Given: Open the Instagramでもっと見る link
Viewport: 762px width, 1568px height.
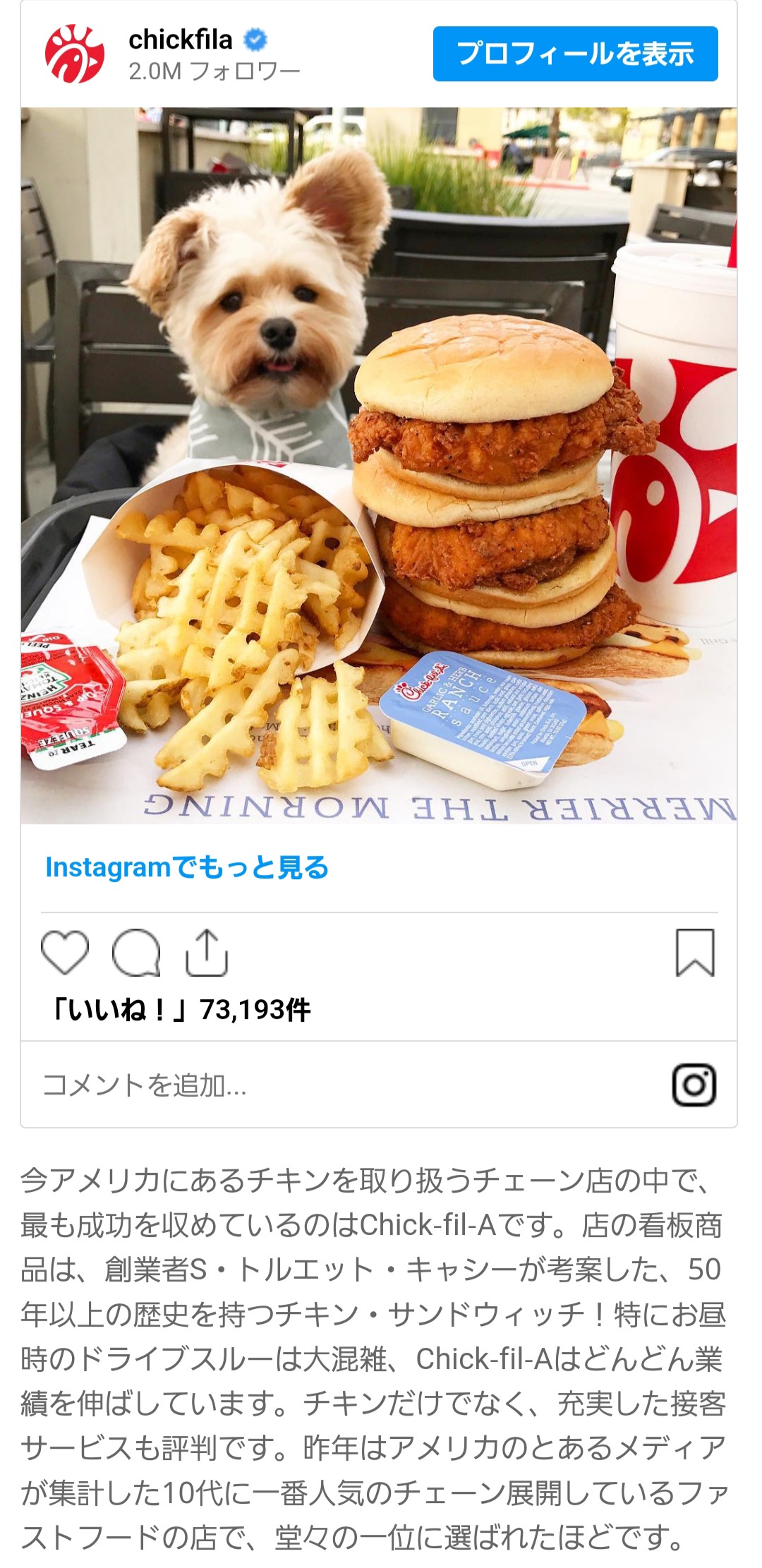Looking at the screenshot, I should coord(187,867).
